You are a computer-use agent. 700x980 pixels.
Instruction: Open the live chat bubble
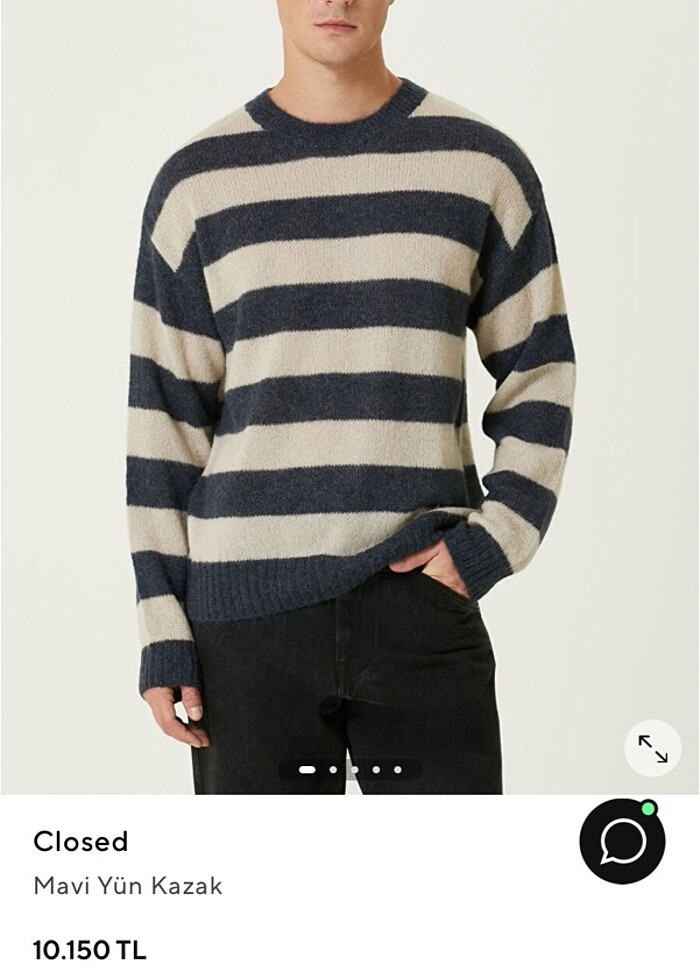(x=622, y=841)
